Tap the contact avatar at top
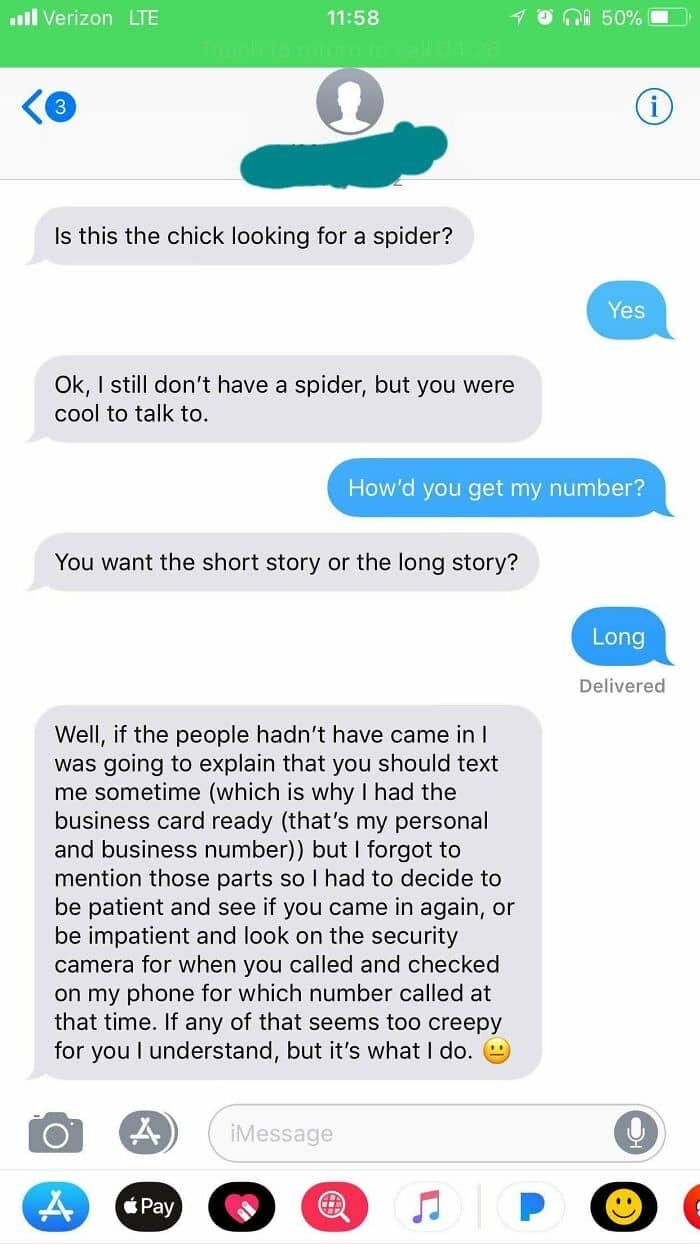The height and width of the screenshot is (1244, 700). coord(349,101)
